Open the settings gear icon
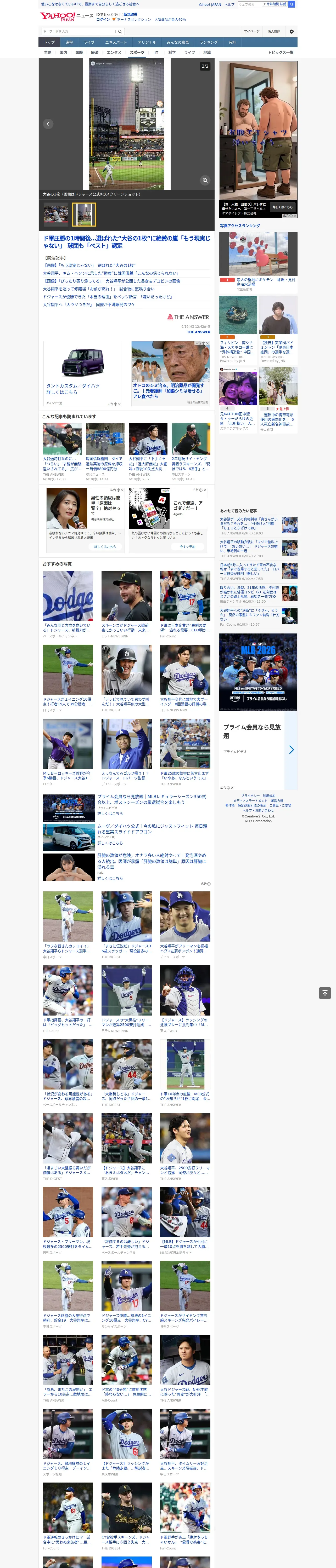The image size is (336, 1568). tap(292, 31)
